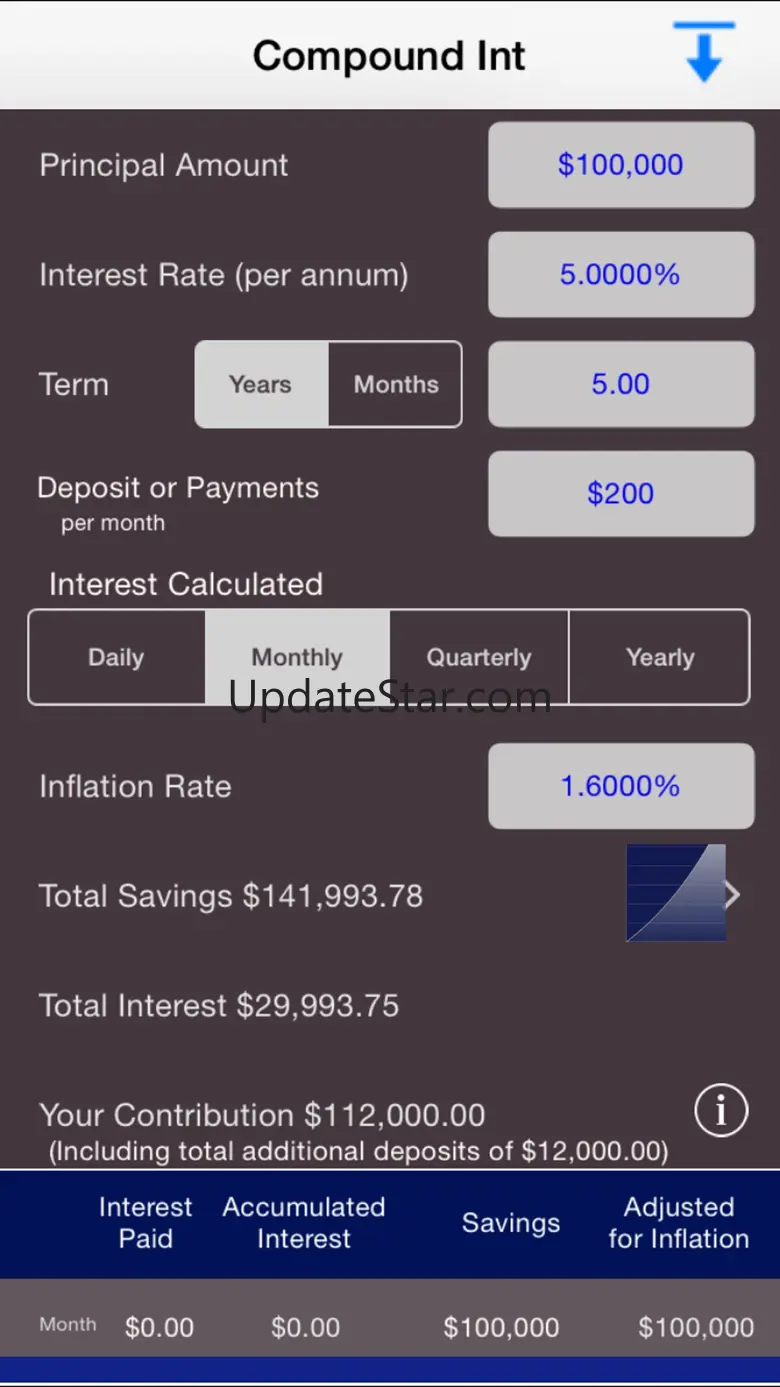Open the savings growth chart
Image resolution: width=780 pixels, height=1387 pixels.
tap(681, 893)
